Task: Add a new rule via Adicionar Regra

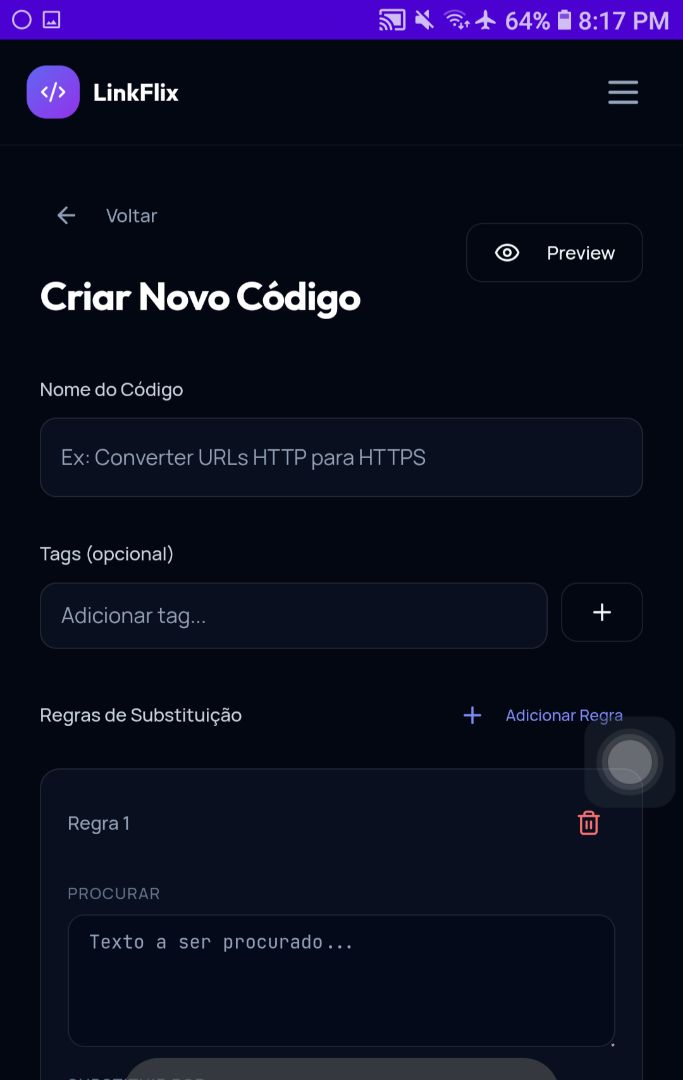Action: 543,715
